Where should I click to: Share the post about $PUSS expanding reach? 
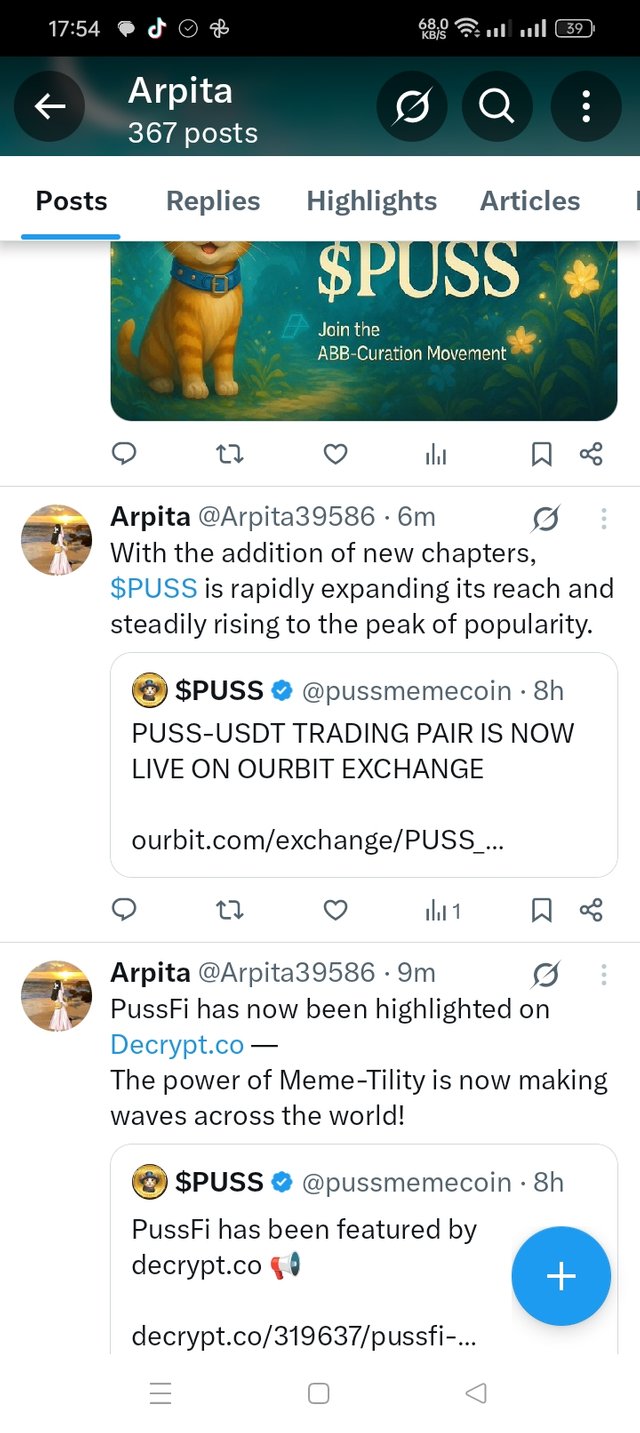pos(591,910)
